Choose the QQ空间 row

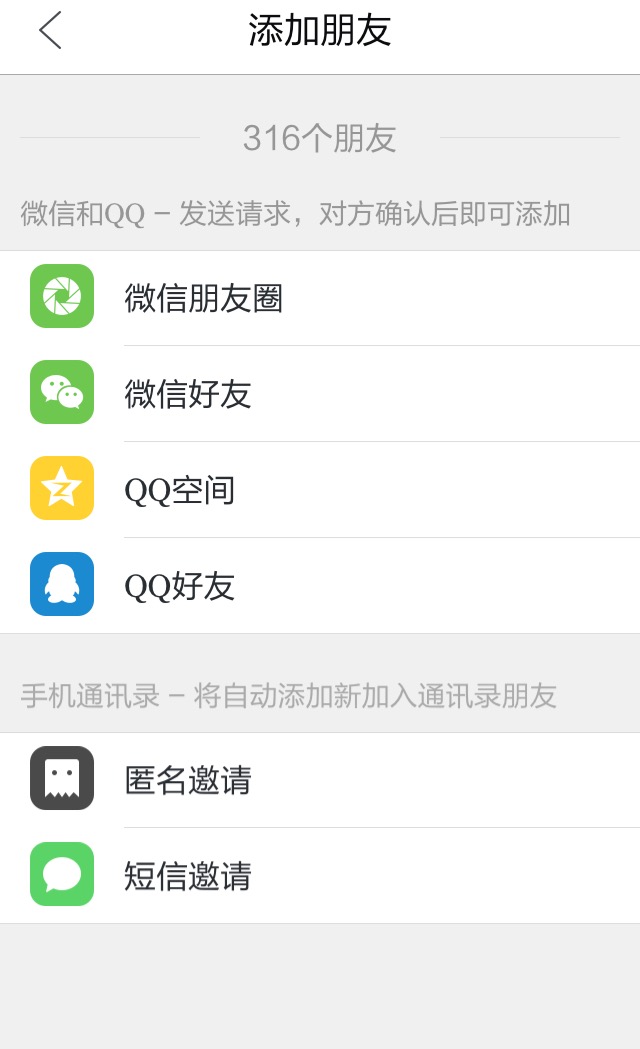pyautogui.click(x=320, y=490)
